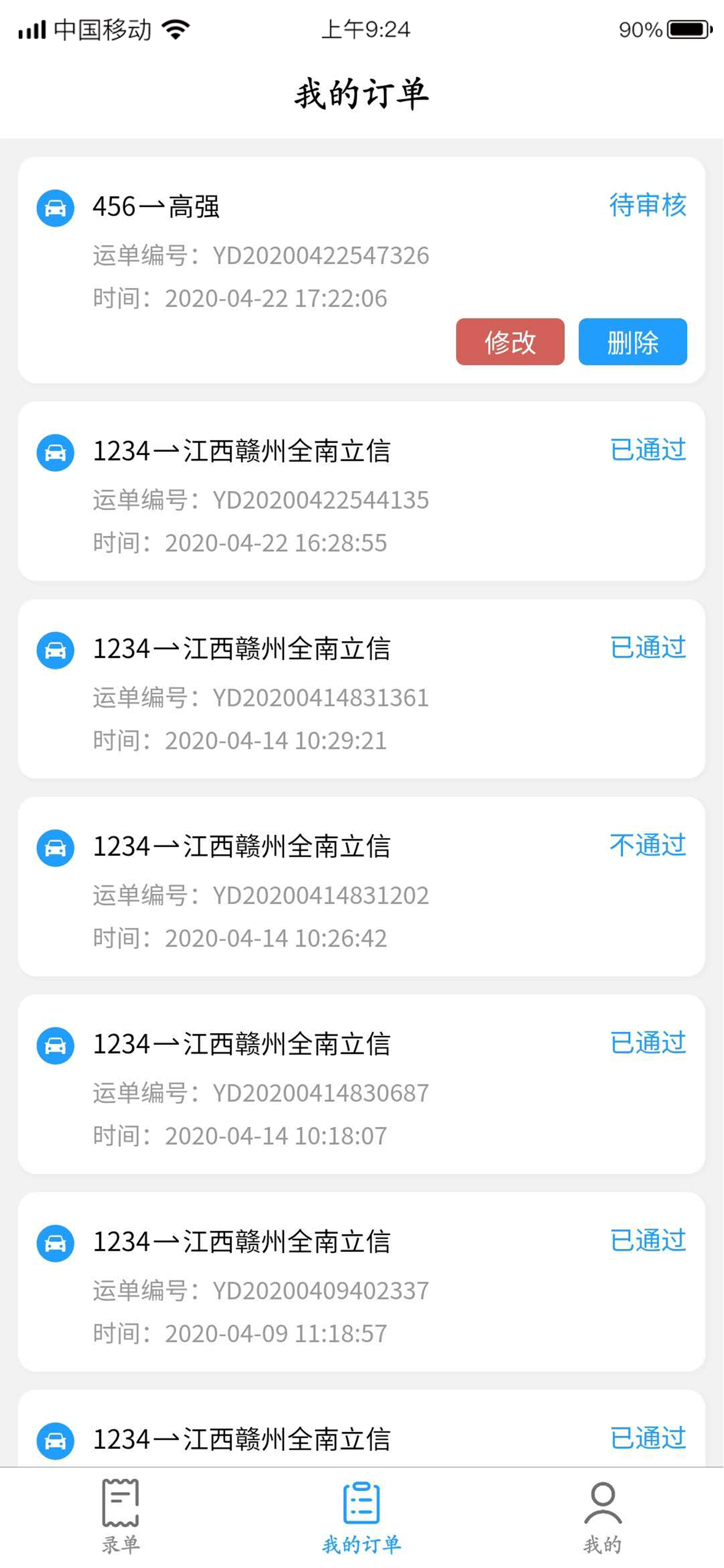This screenshot has width=724, height=1568.
Task: Open the 456→高强 pending order
Action: point(361,269)
